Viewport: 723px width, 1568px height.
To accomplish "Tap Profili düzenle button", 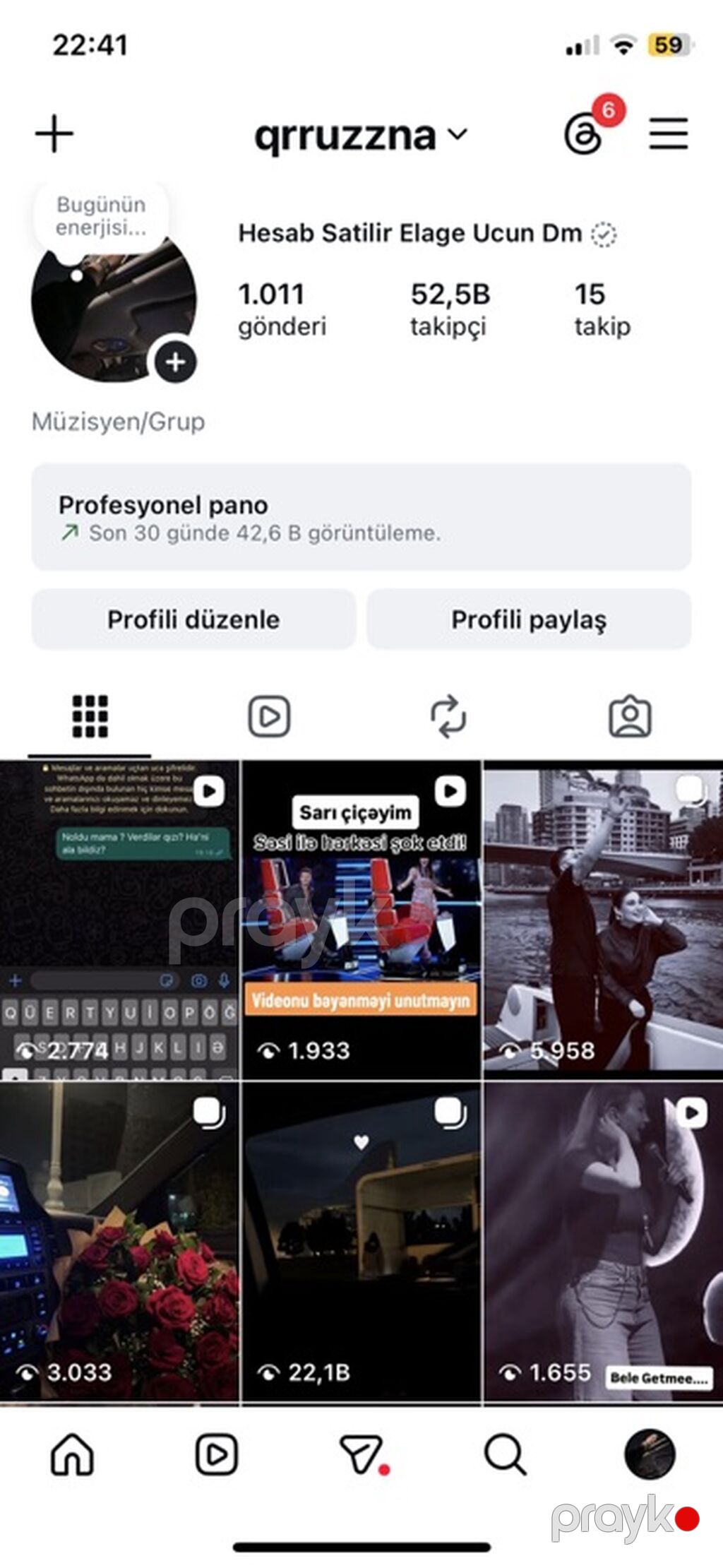I will (x=193, y=619).
